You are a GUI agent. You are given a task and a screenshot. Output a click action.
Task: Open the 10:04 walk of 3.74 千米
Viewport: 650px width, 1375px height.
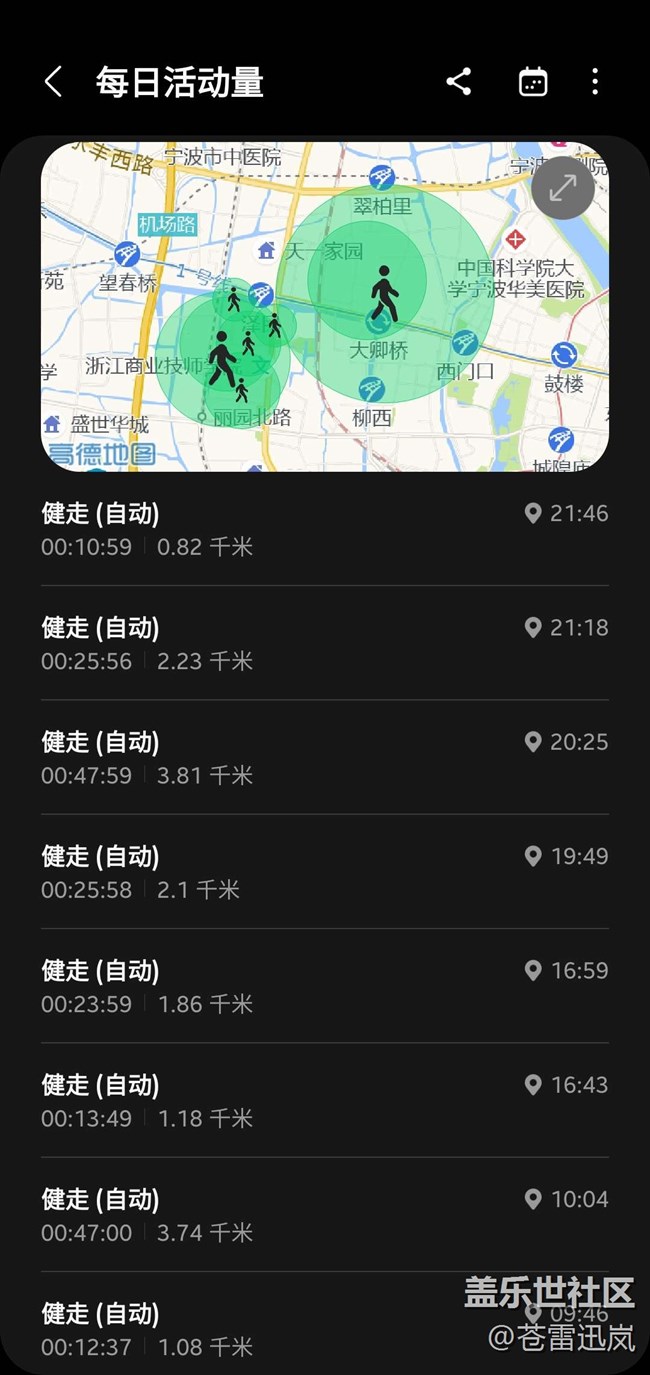pyautogui.click(x=325, y=1214)
